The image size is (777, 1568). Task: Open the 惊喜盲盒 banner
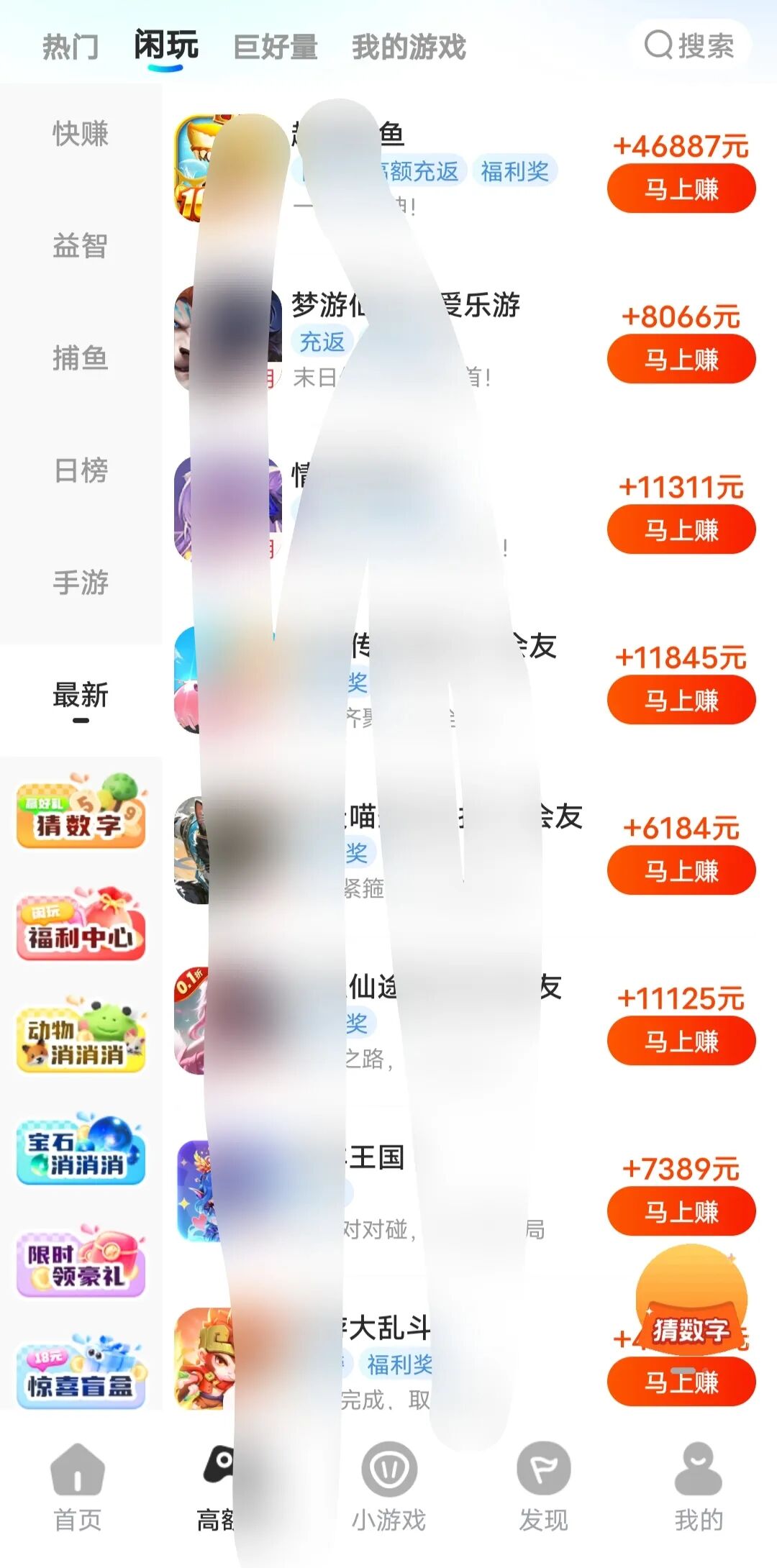(81, 1374)
